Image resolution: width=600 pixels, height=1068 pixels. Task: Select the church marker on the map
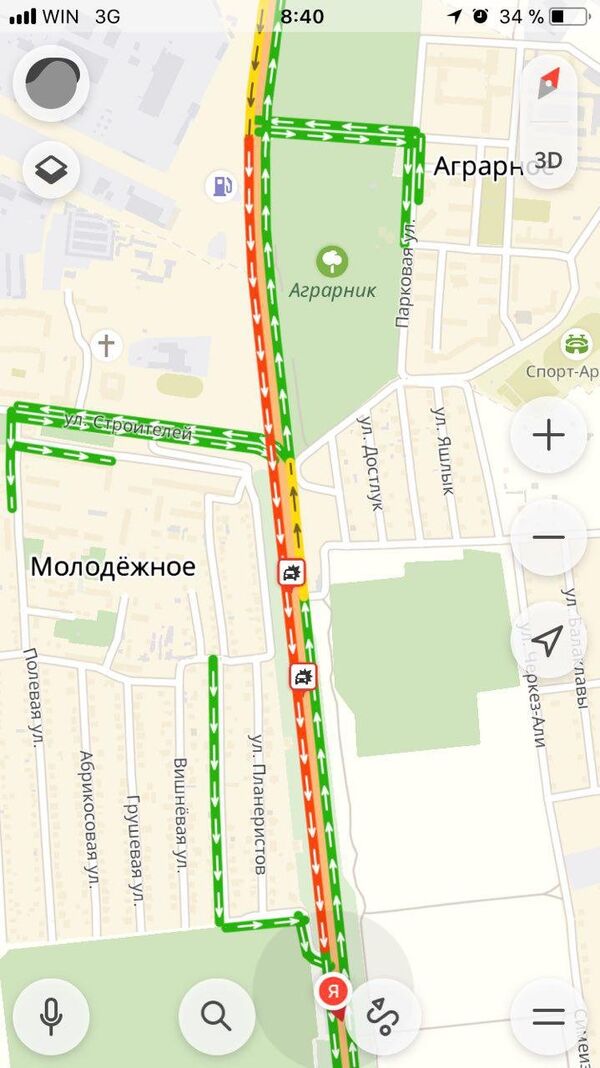[x=106, y=346]
